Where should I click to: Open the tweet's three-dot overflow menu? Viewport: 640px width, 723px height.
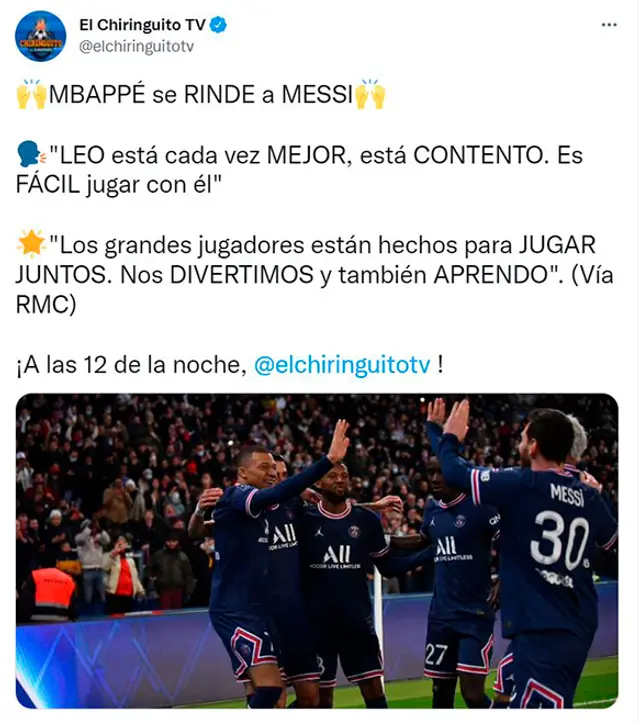pyautogui.click(x=608, y=23)
